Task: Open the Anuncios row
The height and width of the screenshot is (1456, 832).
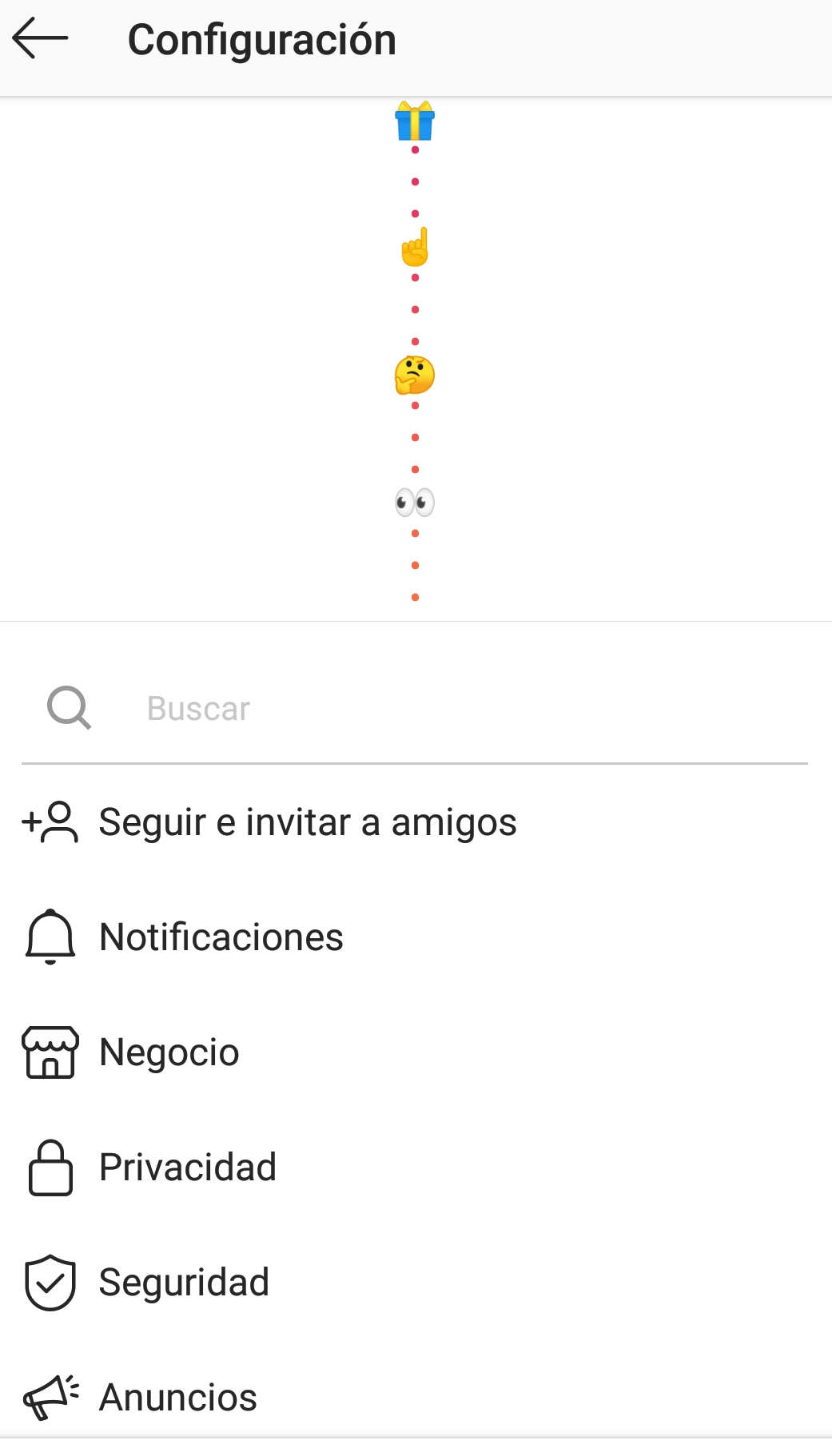Action: click(x=178, y=1398)
